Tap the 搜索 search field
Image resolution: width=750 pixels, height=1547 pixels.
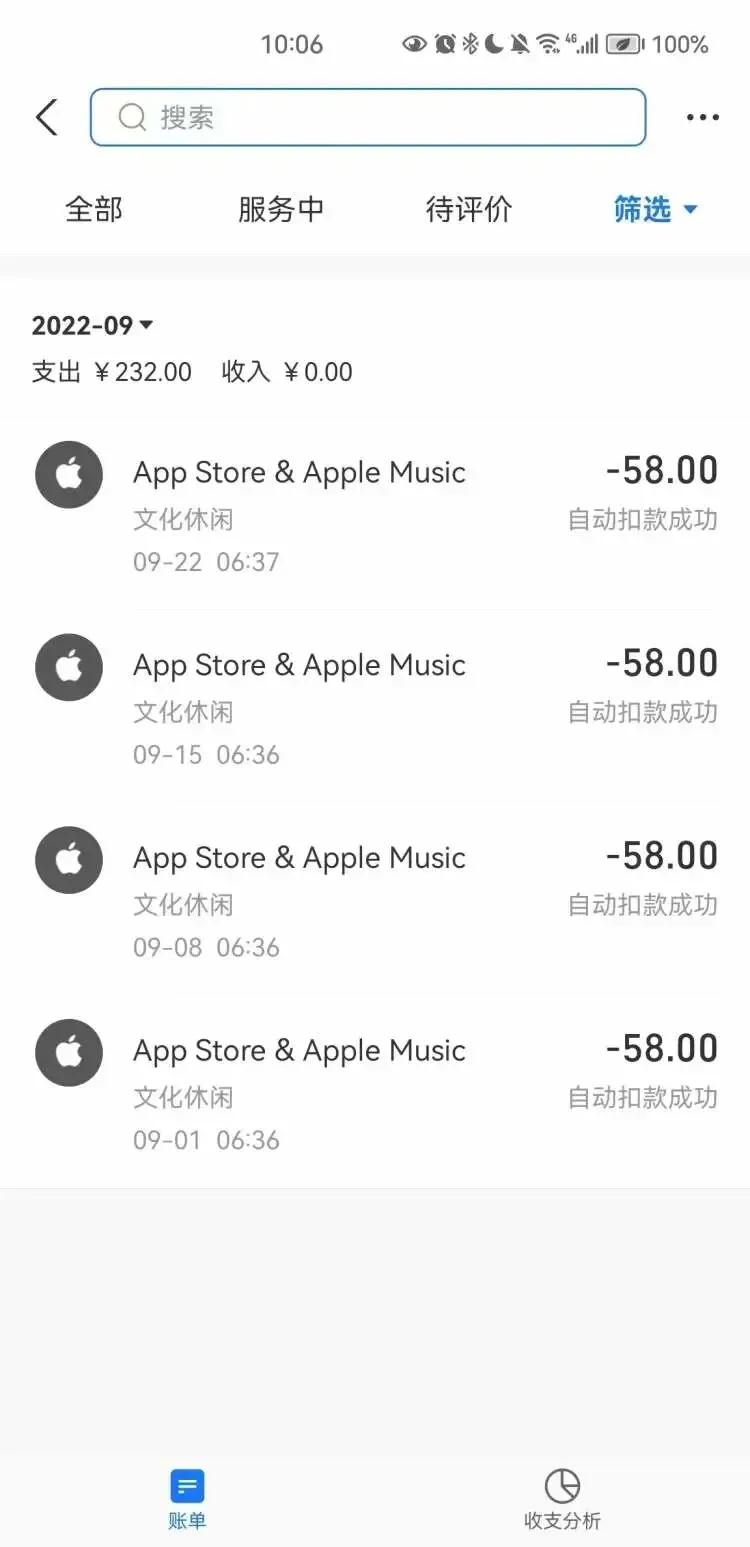pyautogui.click(x=368, y=118)
